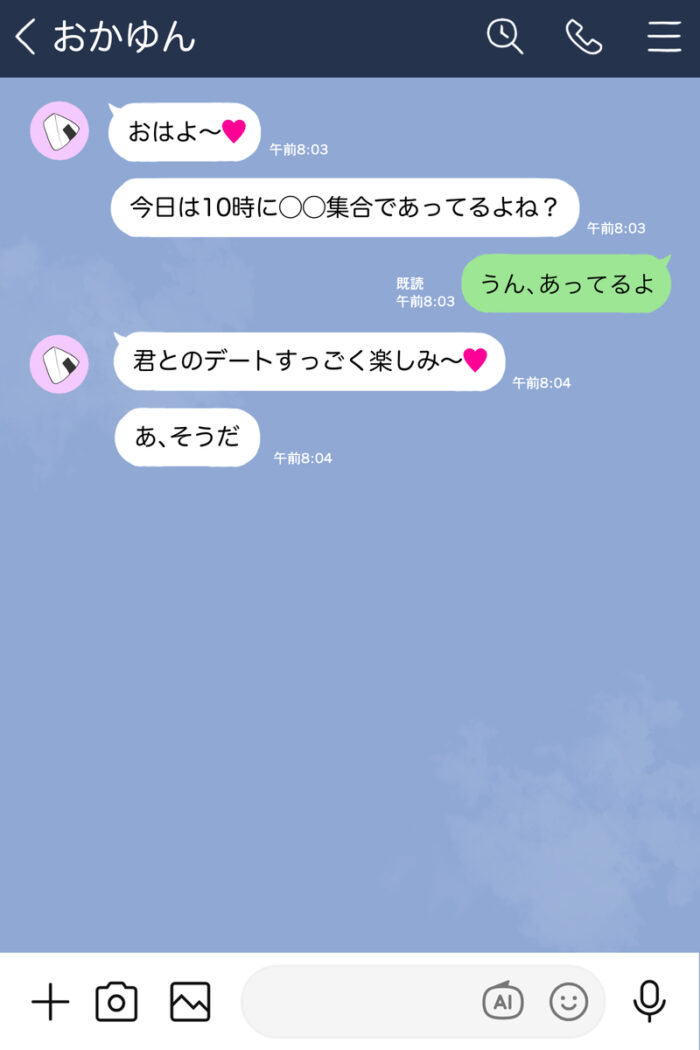Record a voice message with the microphone
The image size is (700, 1050).
click(650, 1001)
